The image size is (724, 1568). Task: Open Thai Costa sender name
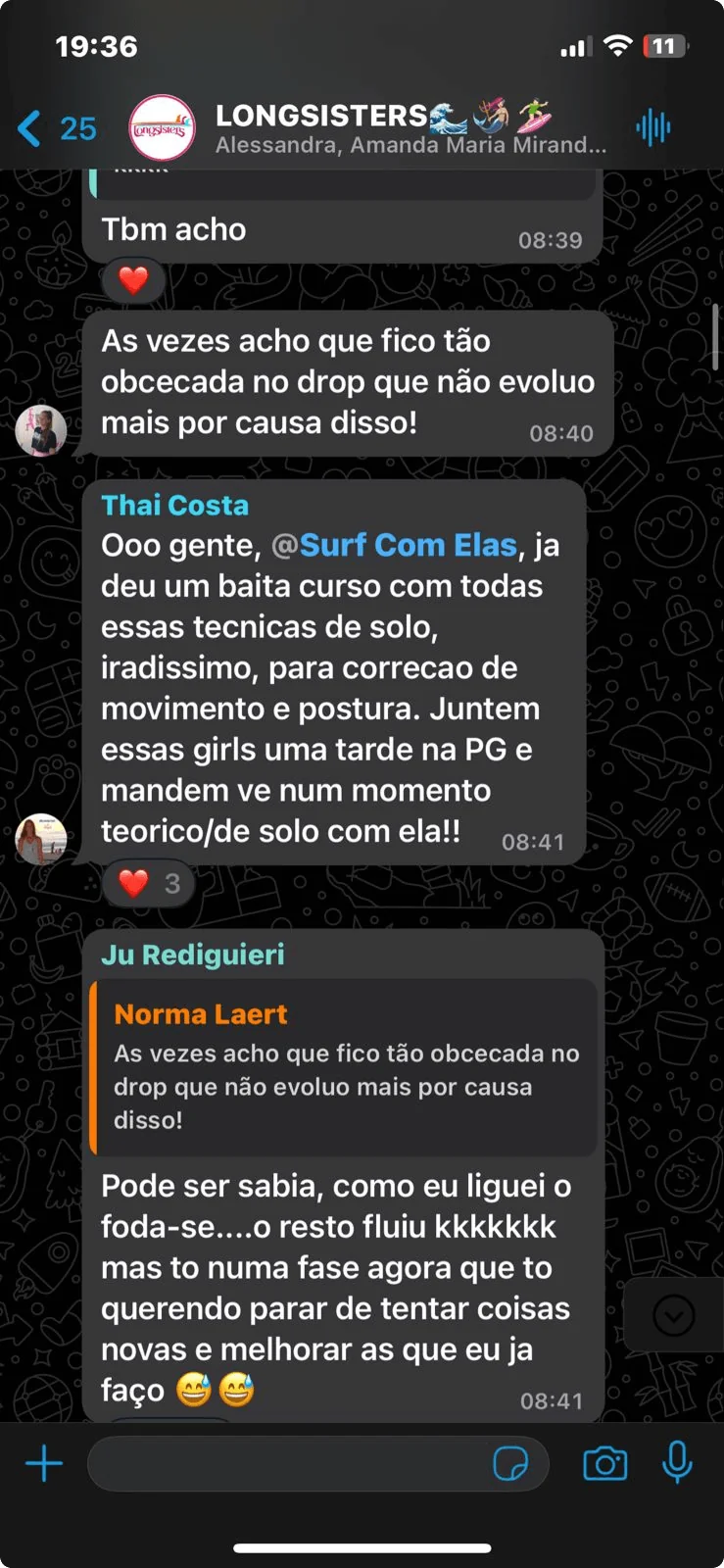tap(175, 505)
